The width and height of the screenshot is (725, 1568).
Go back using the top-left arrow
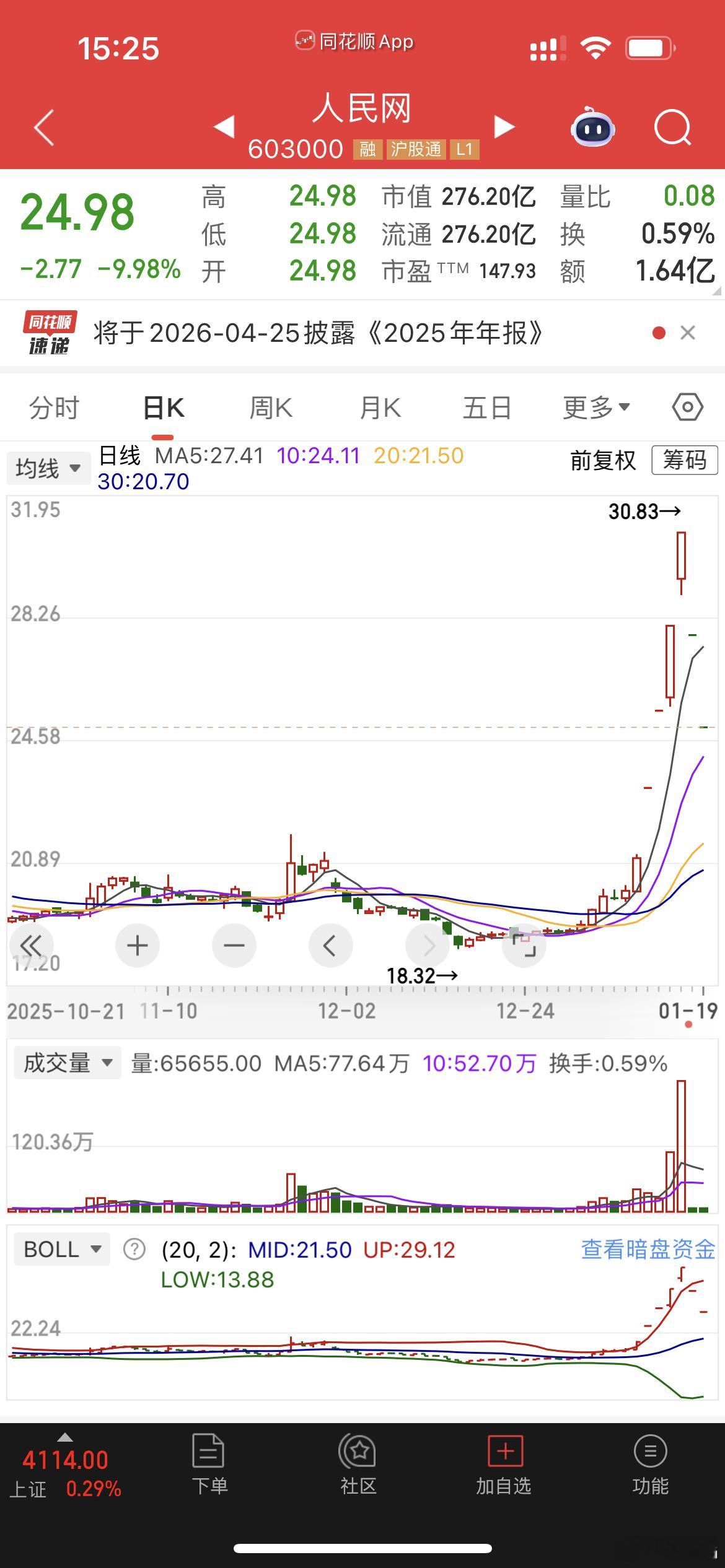(44, 128)
